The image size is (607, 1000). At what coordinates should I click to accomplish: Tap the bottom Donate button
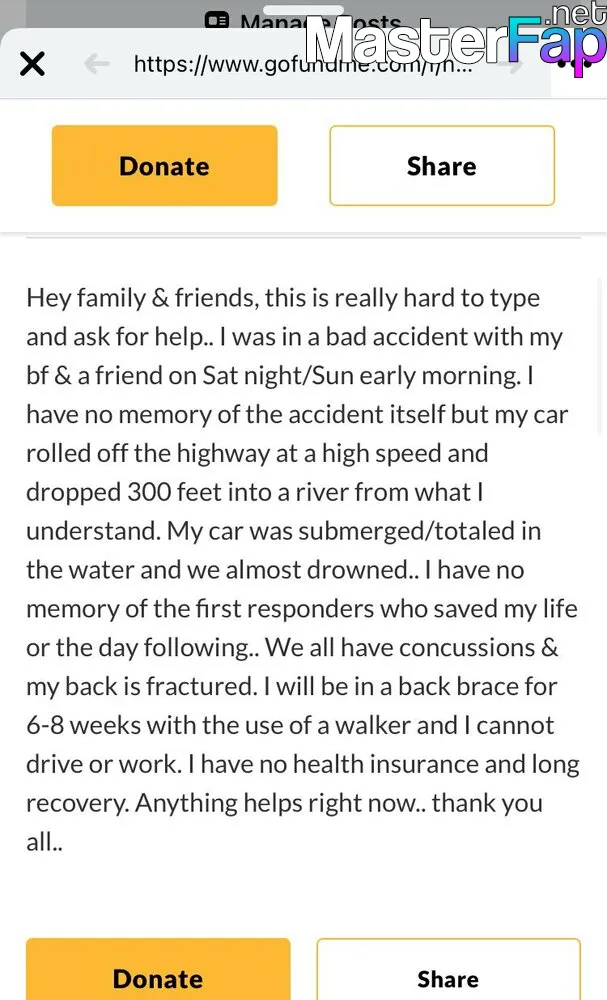[158, 969]
